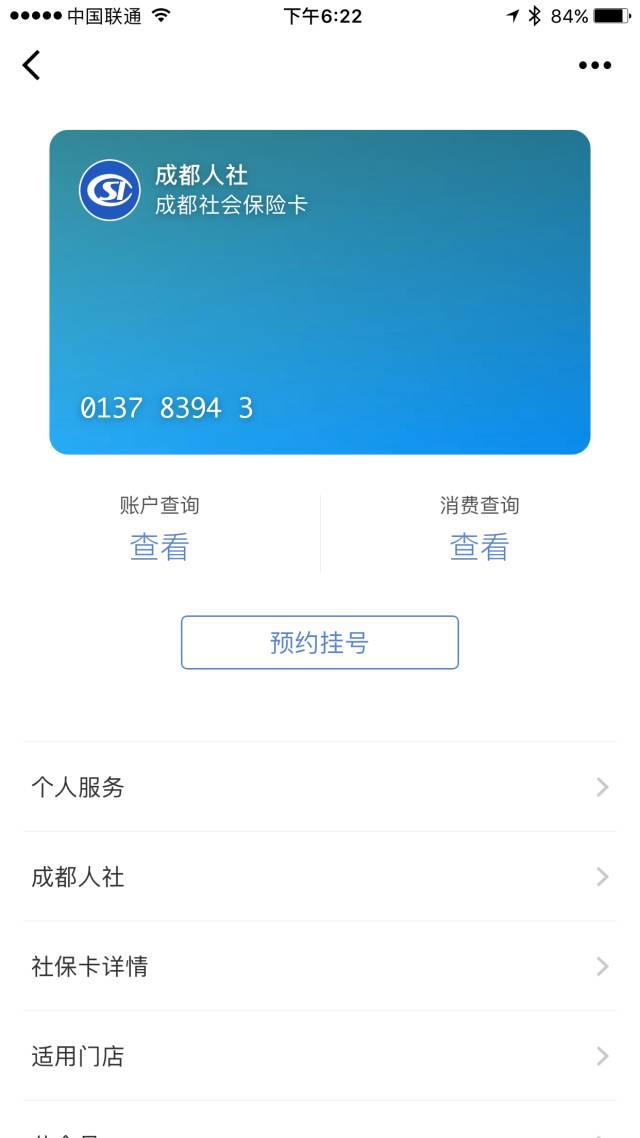
Task: Tap 查看 under 消费查询
Action: pos(479,546)
